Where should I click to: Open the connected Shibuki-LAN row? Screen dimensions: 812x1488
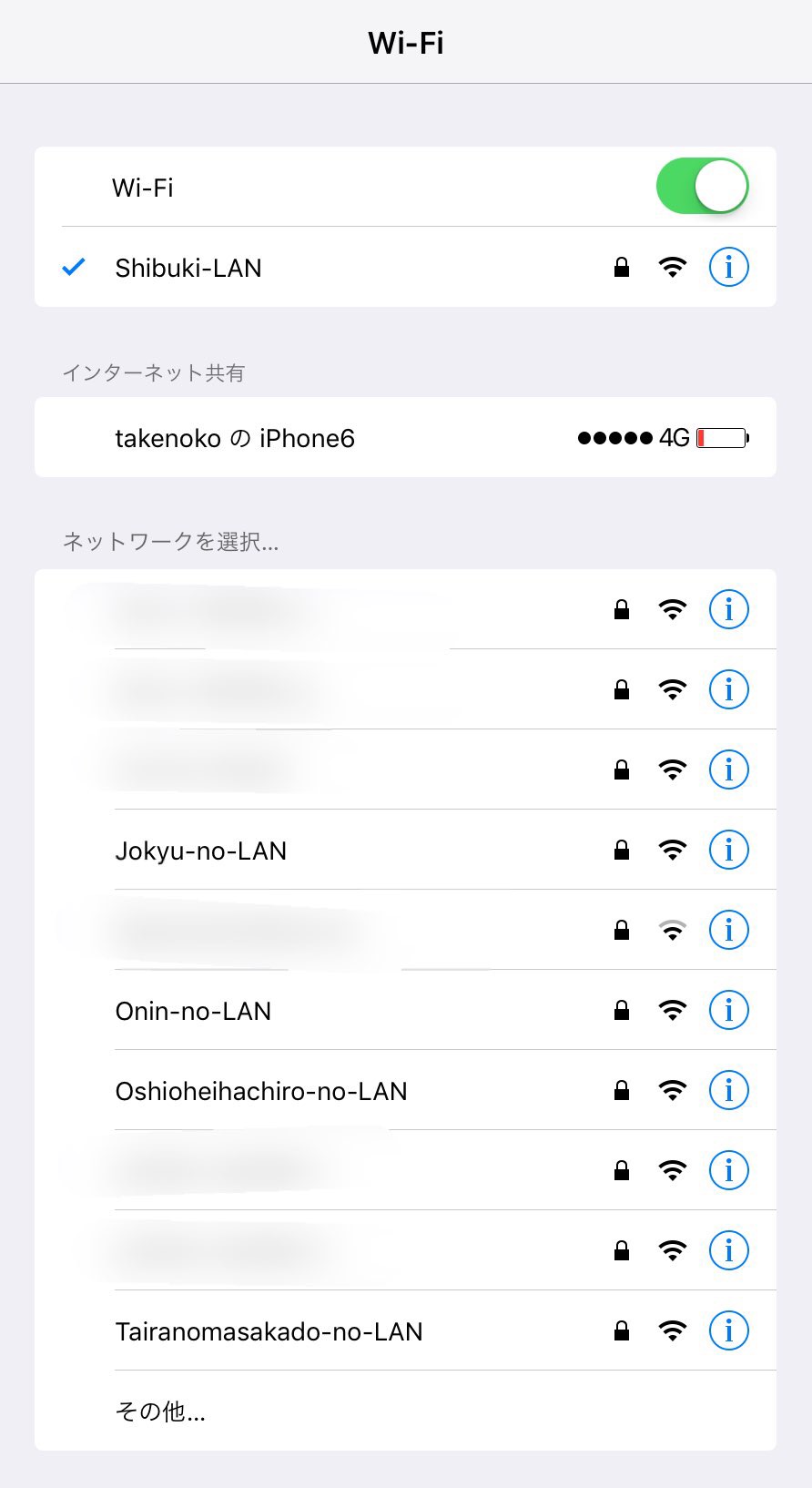pyautogui.click(x=188, y=268)
